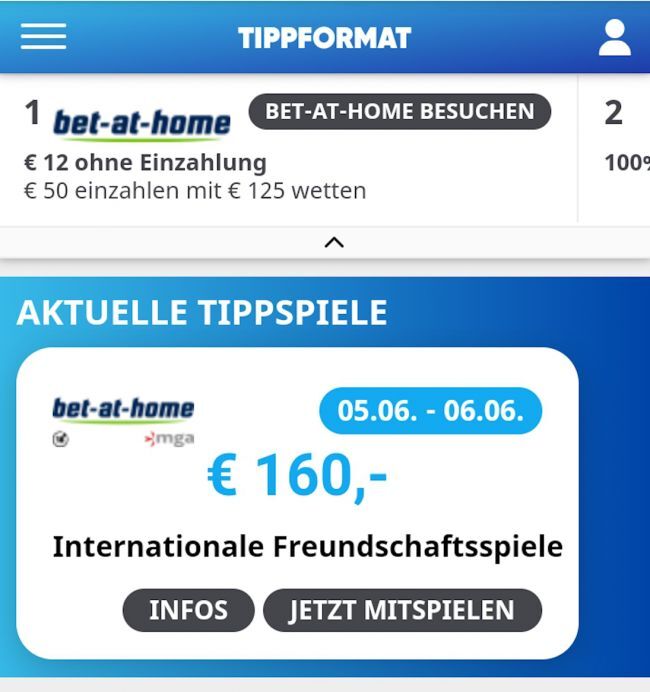Tap BET-AT-HOME BESUCHEN button
This screenshot has height=692, width=650.
399,111
